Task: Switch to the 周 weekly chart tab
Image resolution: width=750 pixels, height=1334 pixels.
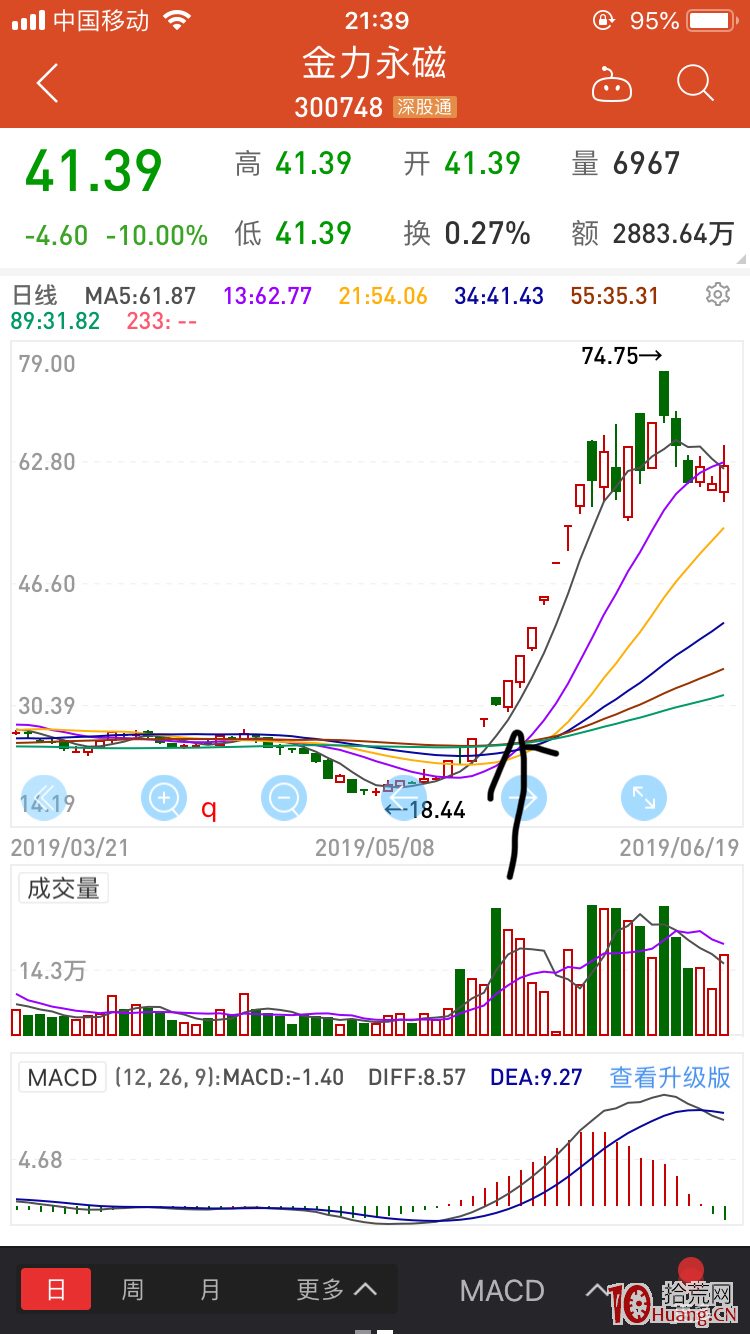Action: [x=132, y=1290]
